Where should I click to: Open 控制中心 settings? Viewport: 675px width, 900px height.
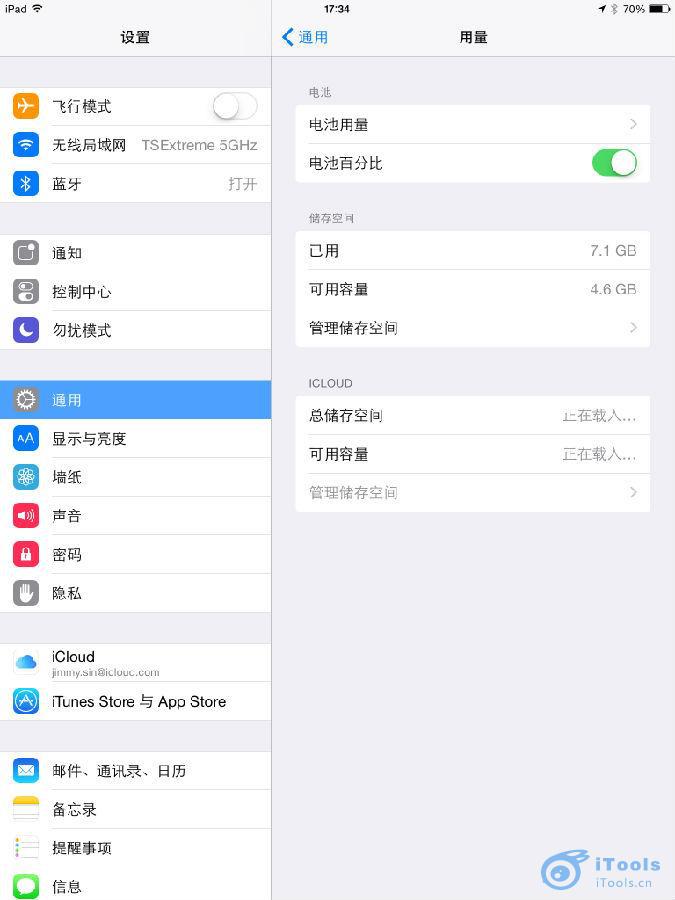[x=135, y=292]
